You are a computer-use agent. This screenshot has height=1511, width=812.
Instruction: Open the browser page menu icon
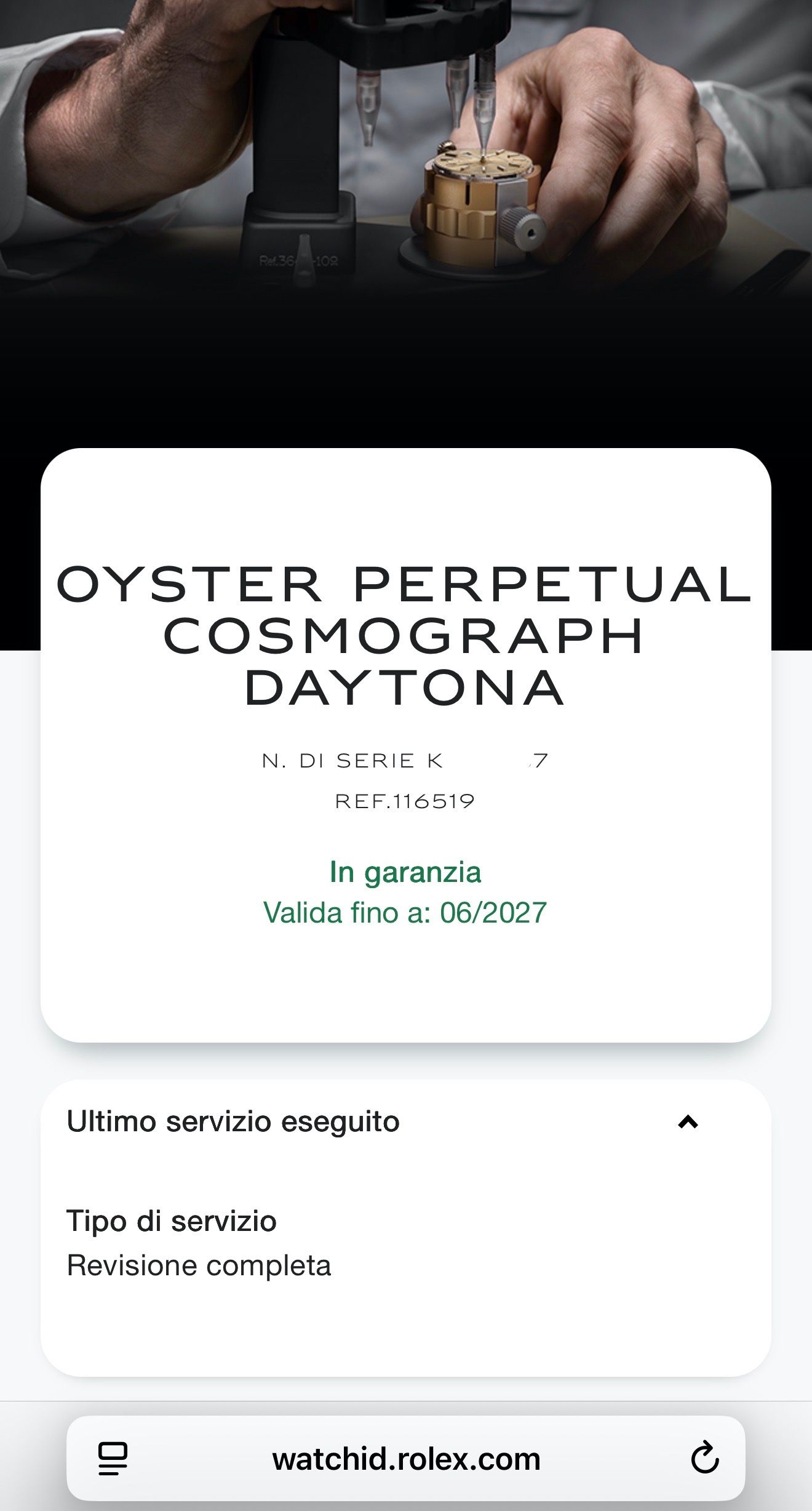(113, 1458)
